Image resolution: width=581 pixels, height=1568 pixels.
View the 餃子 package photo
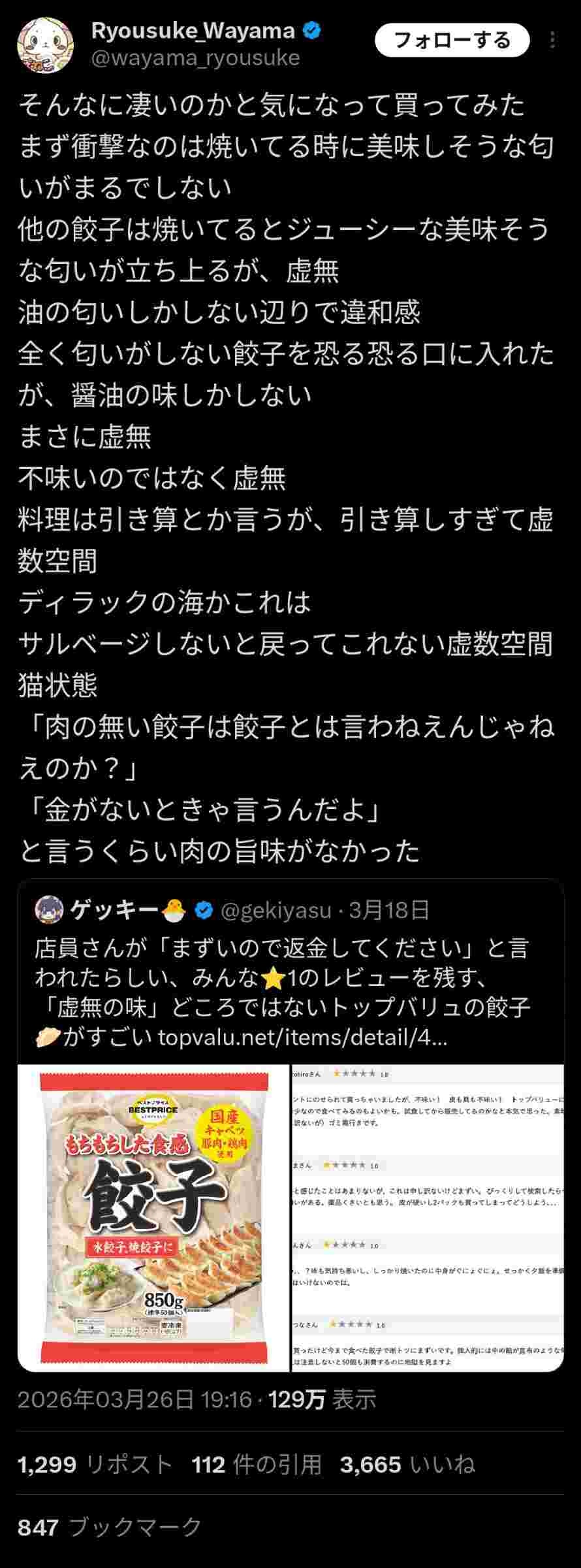[x=154, y=1218]
